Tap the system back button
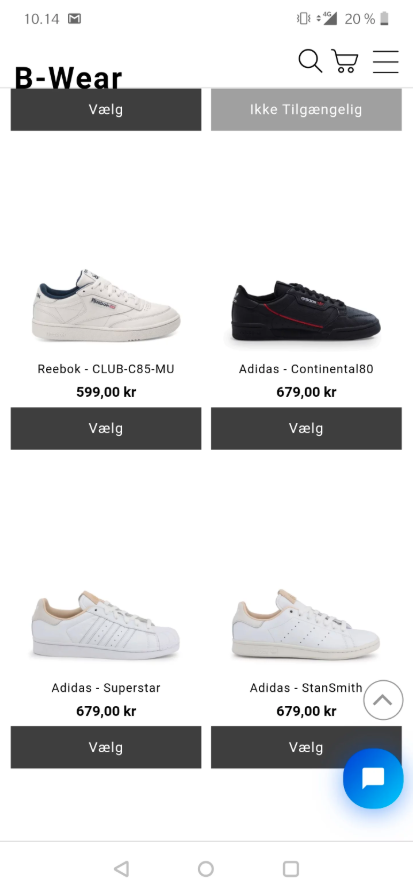413x896 pixels. [x=121, y=869]
